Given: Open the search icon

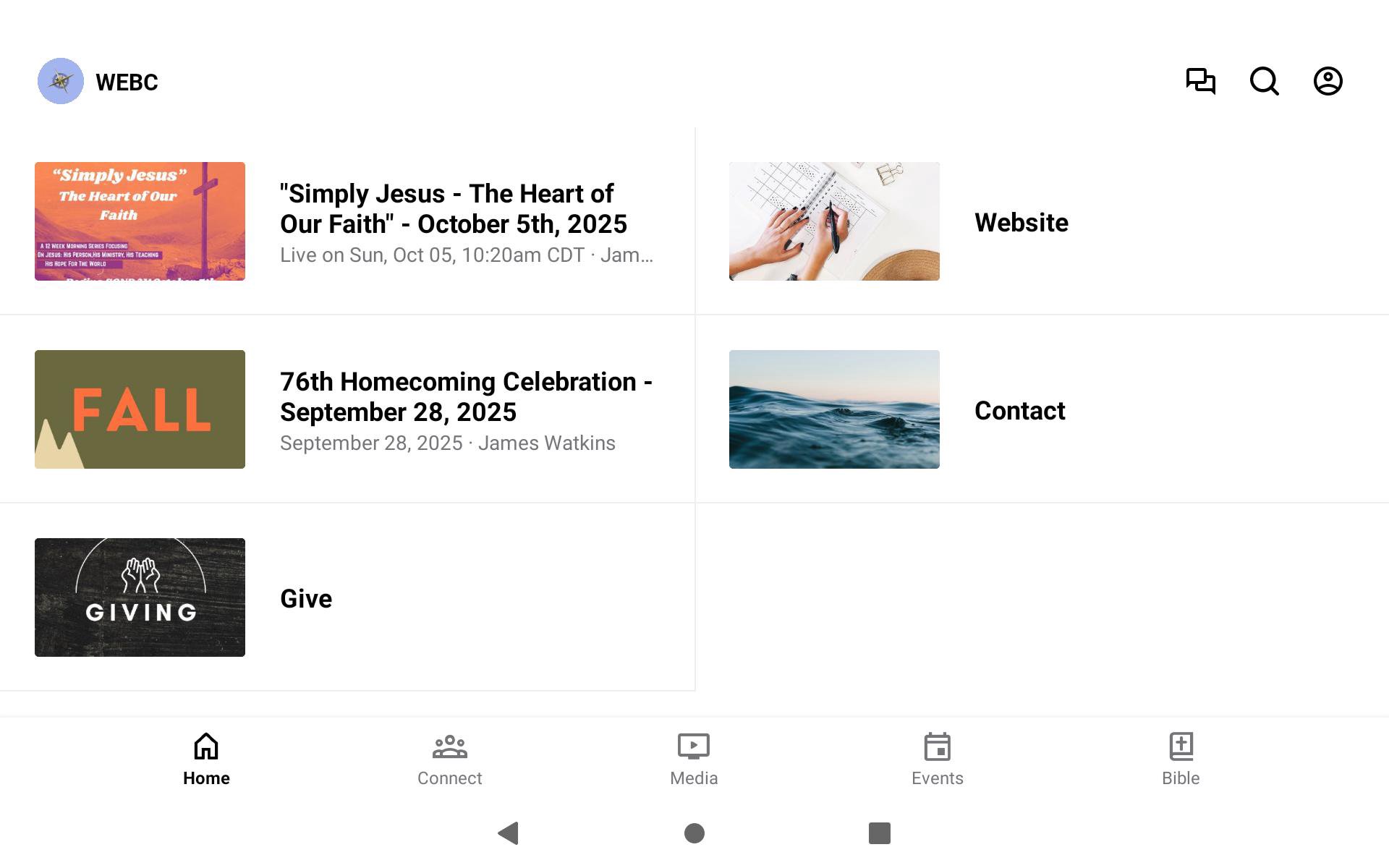Looking at the screenshot, I should click(1264, 81).
